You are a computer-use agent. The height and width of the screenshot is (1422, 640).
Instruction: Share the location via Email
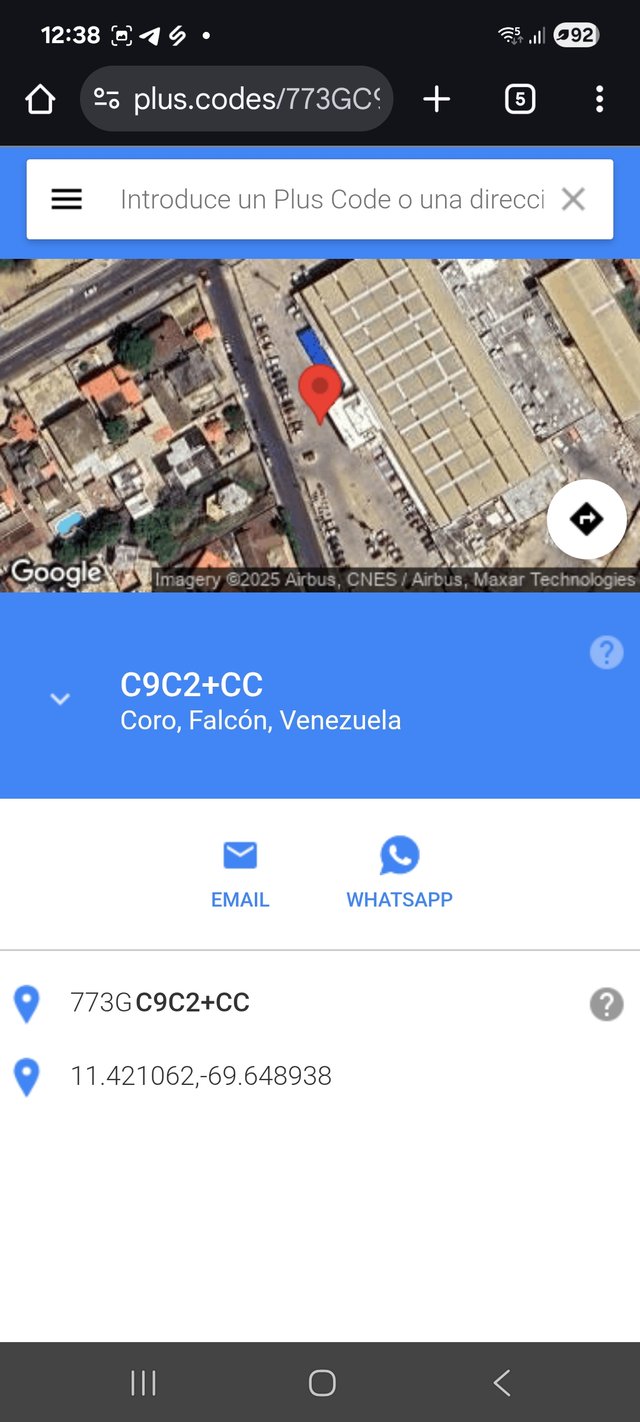[x=240, y=873]
